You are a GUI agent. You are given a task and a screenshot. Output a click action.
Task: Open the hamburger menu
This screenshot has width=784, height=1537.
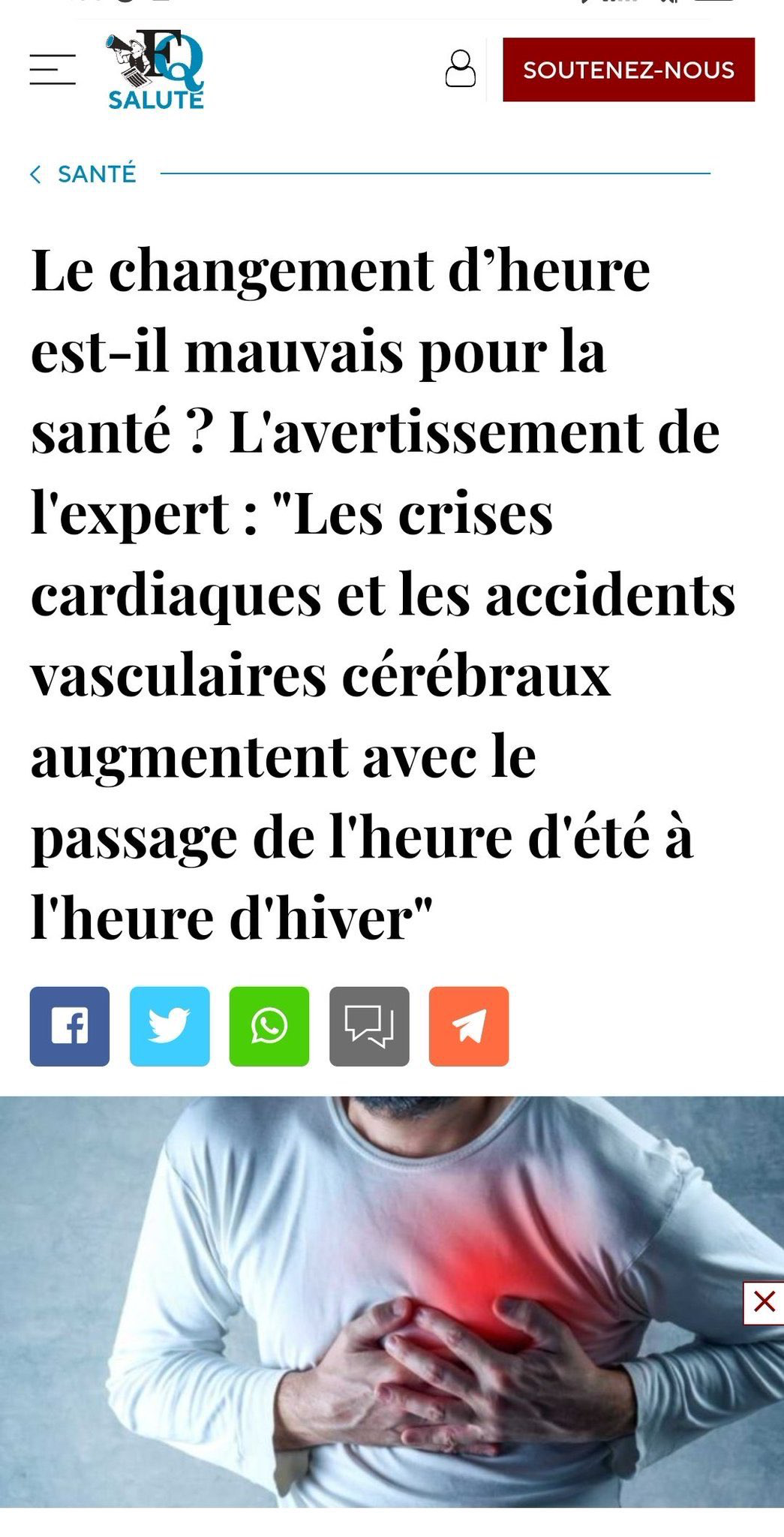coord(53,70)
